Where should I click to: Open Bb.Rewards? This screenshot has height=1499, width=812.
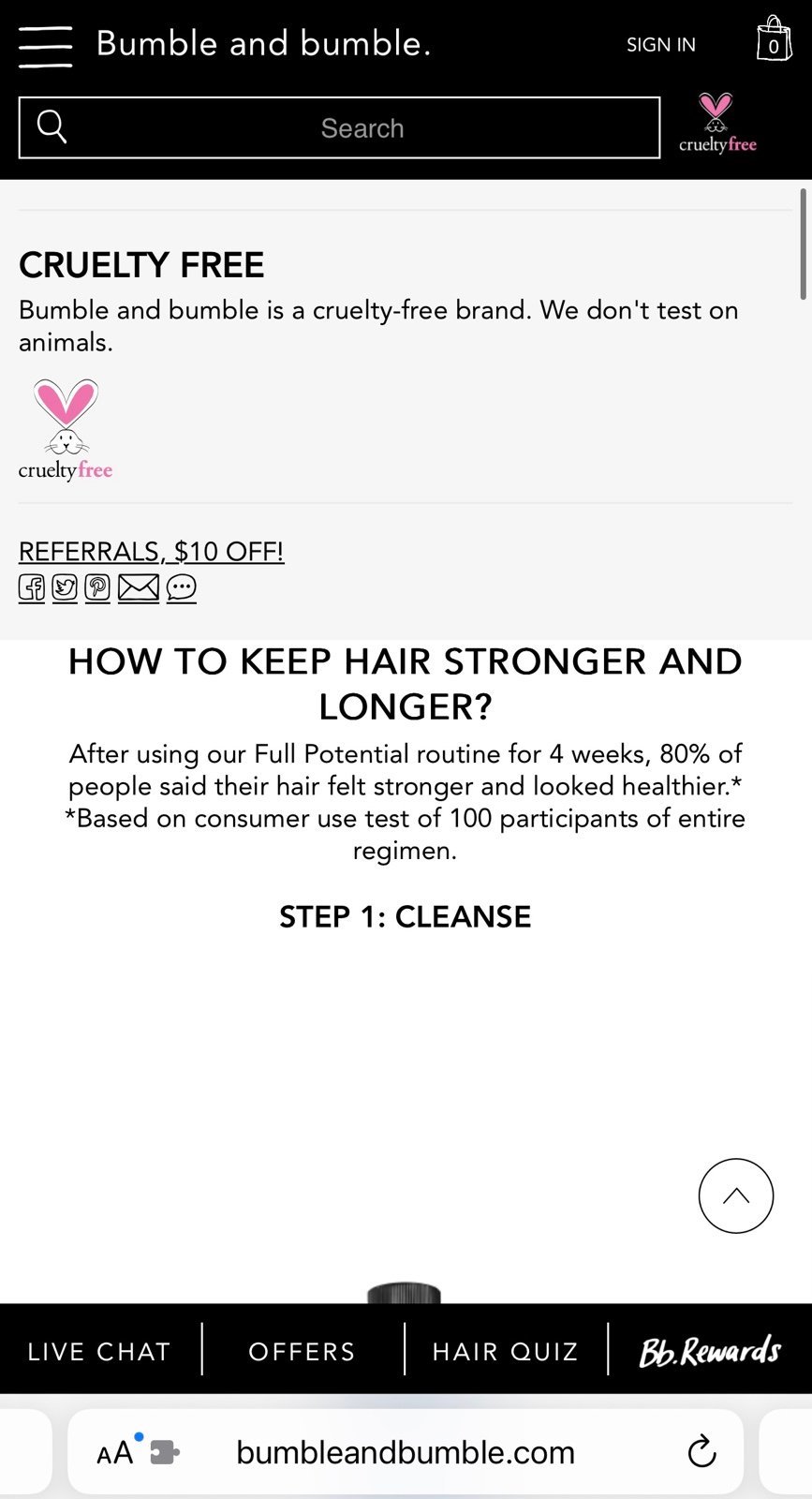coord(710,1351)
